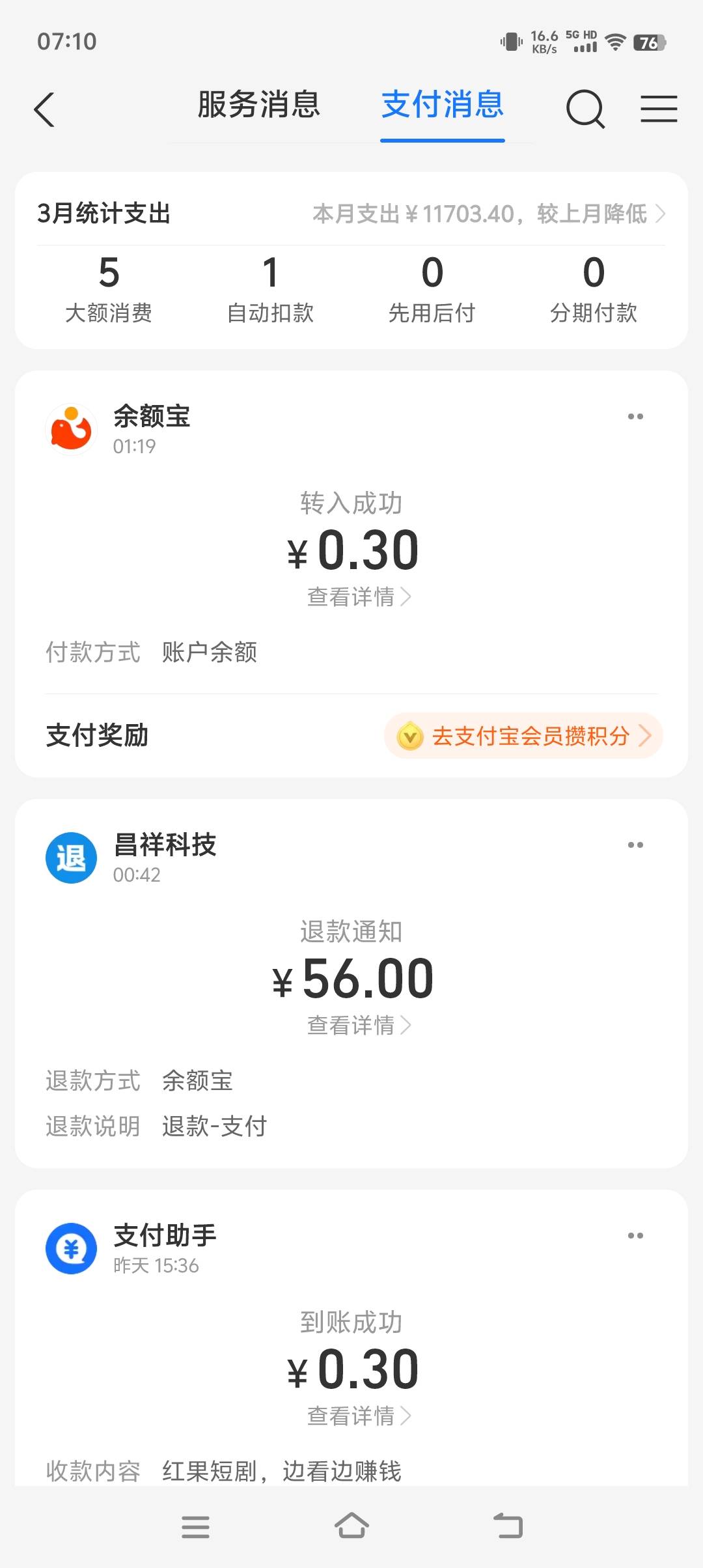Select the 支付消息 tab
The height and width of the screenshot is (1568, 703).
[443, 105]
